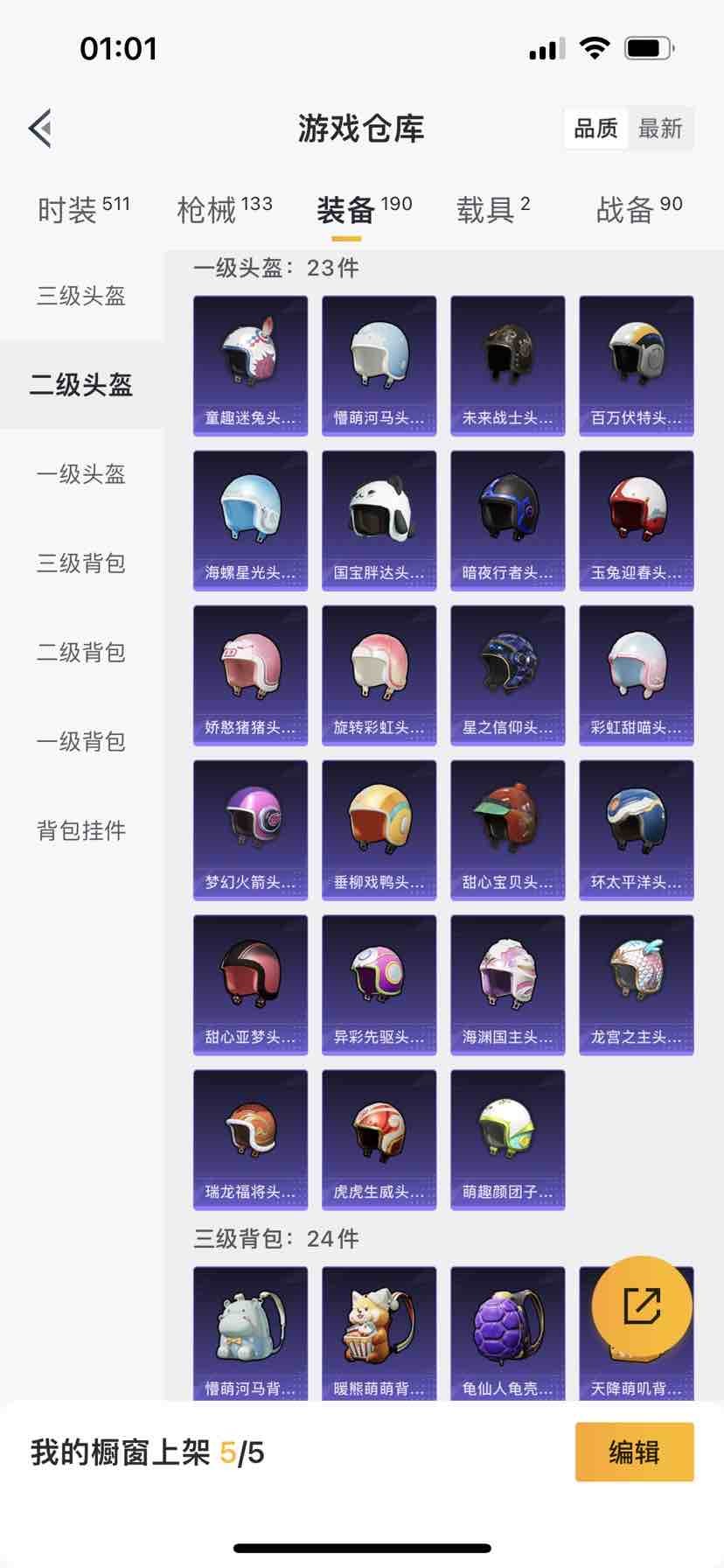Open the 童趣迷兔头 helmet item

[x=250, y=363]
